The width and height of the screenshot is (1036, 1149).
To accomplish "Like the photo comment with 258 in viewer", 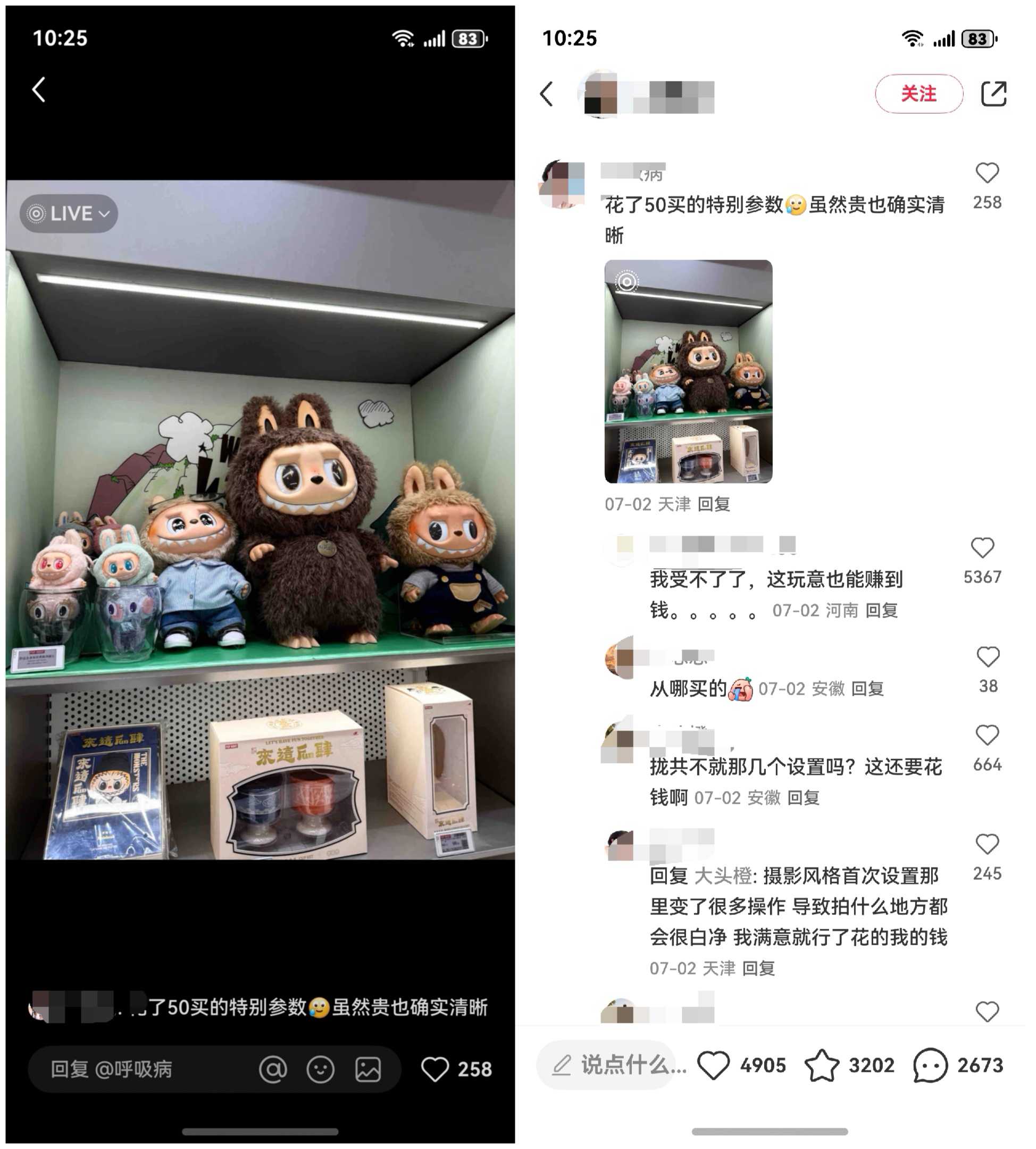I will pyautogui.click(x=435, y=1069).
